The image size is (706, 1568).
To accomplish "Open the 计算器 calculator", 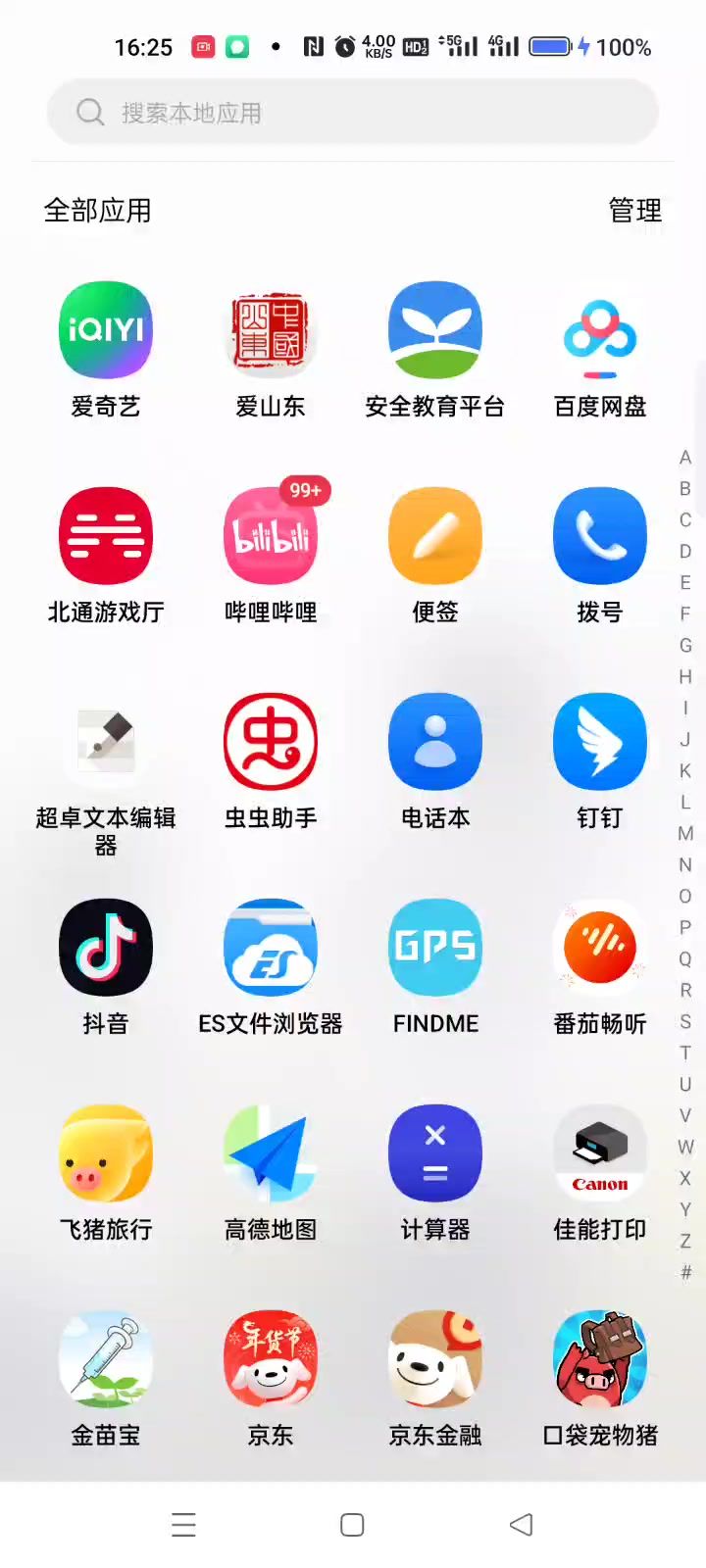I will tap(435, 1154).
